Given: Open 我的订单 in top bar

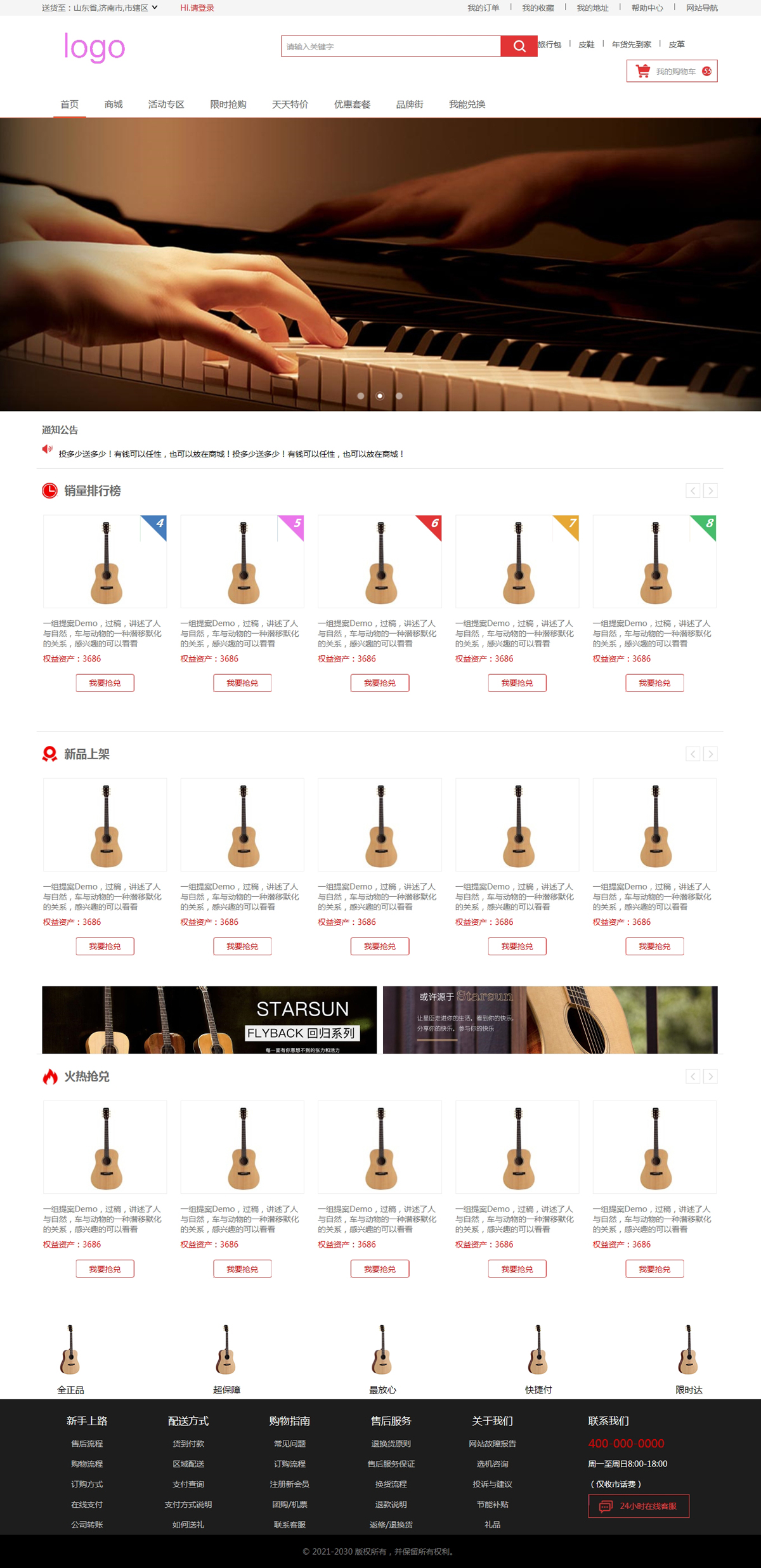Looking at the screenshot, I should (483, 8).
